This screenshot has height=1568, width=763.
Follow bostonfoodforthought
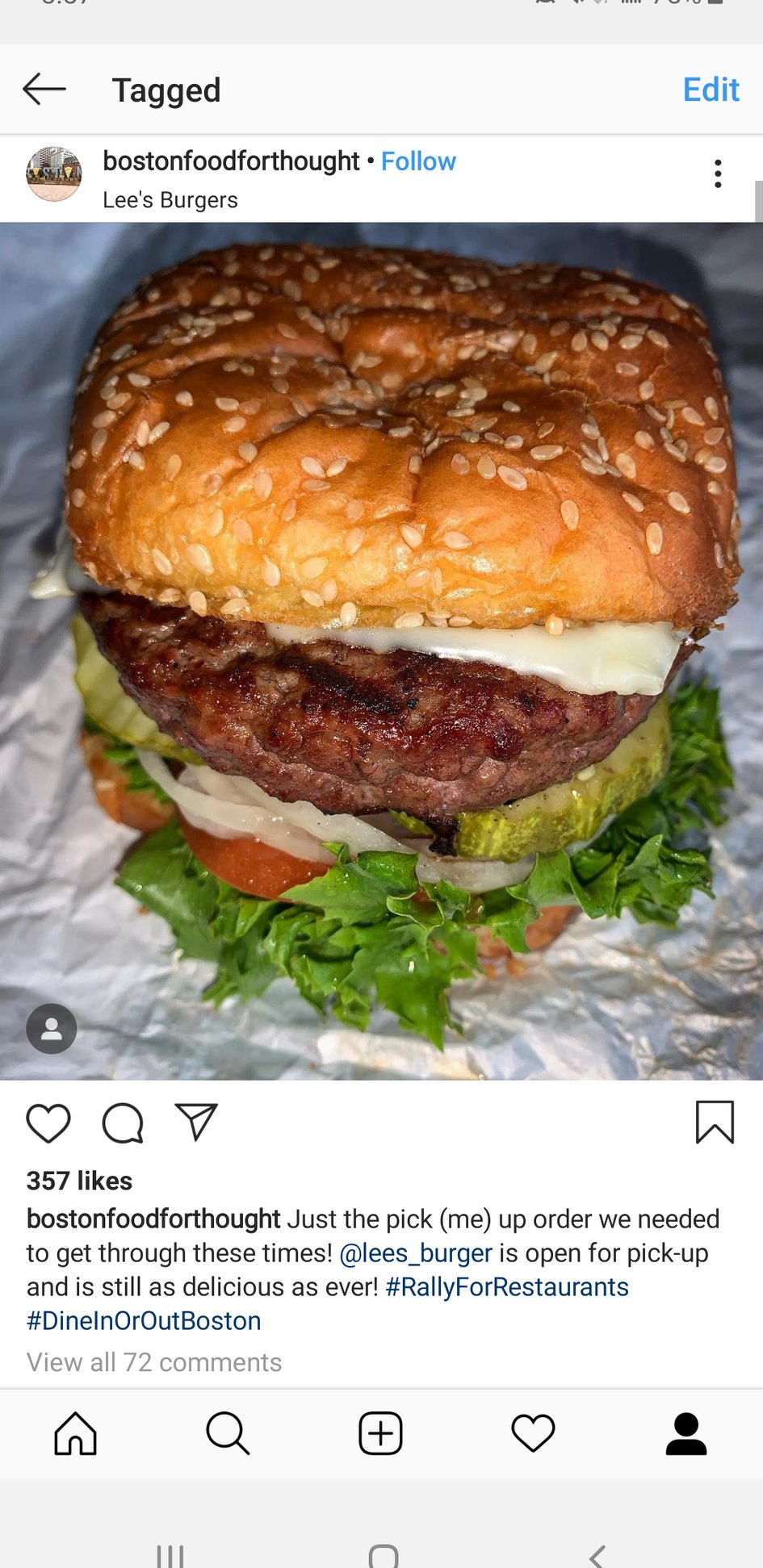click(x=418, y=161)
